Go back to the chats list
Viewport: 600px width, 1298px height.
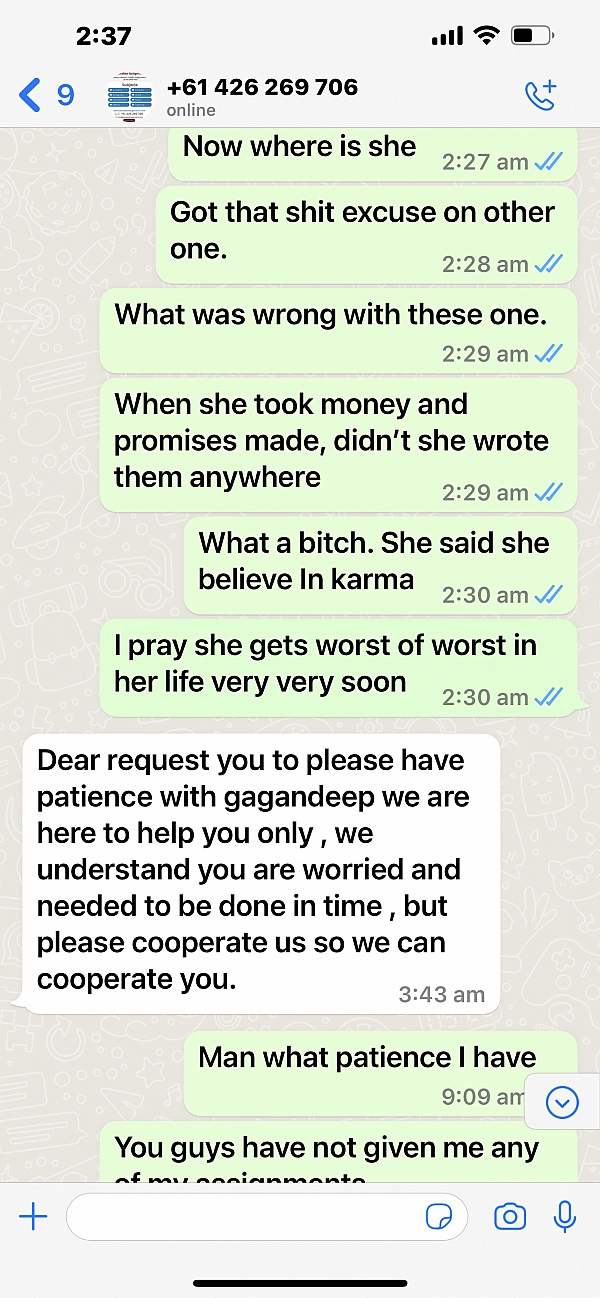click(45, 96)
